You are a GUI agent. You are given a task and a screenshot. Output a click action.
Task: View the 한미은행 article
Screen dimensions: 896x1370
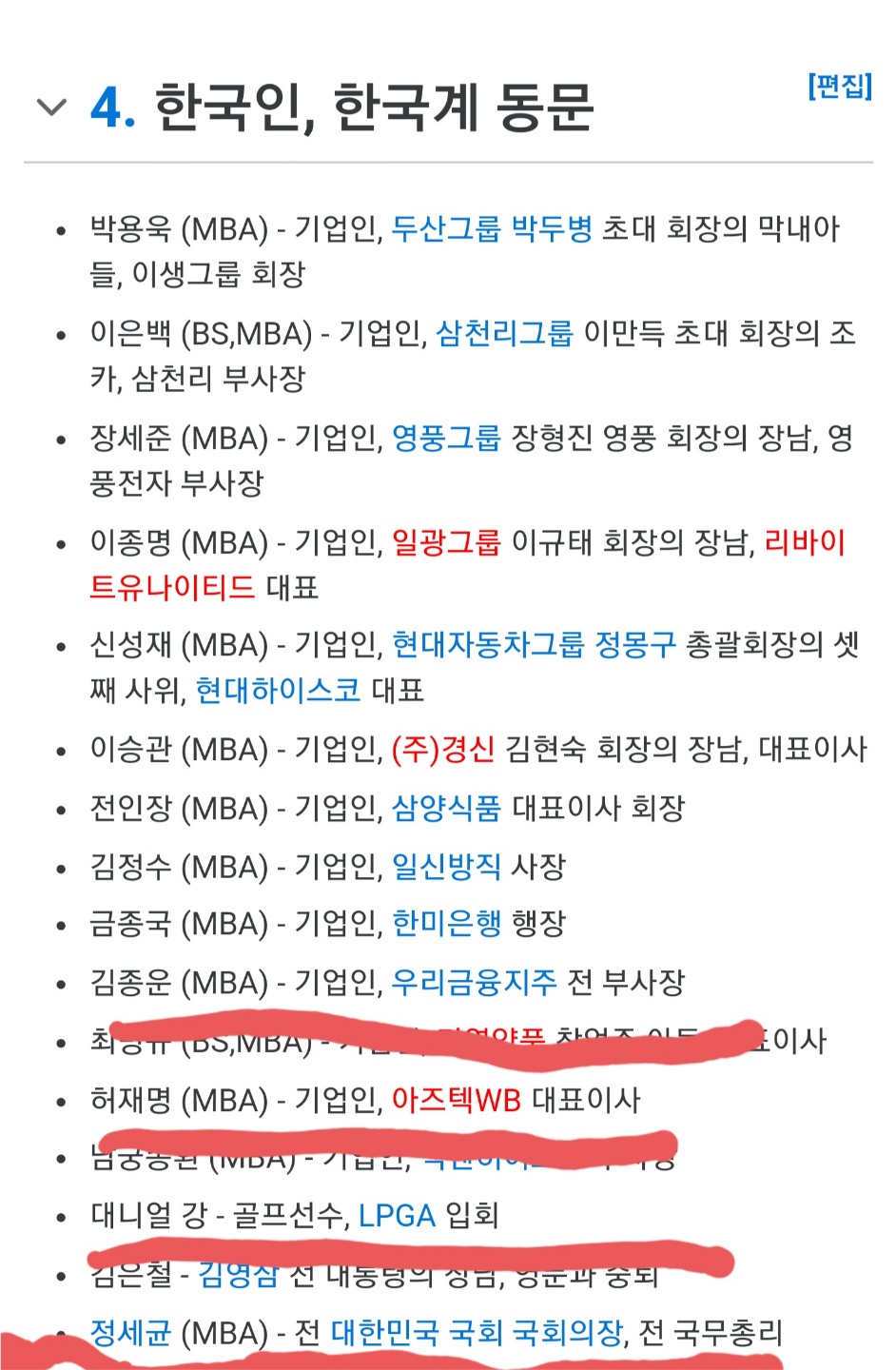[x=445, y=923]
